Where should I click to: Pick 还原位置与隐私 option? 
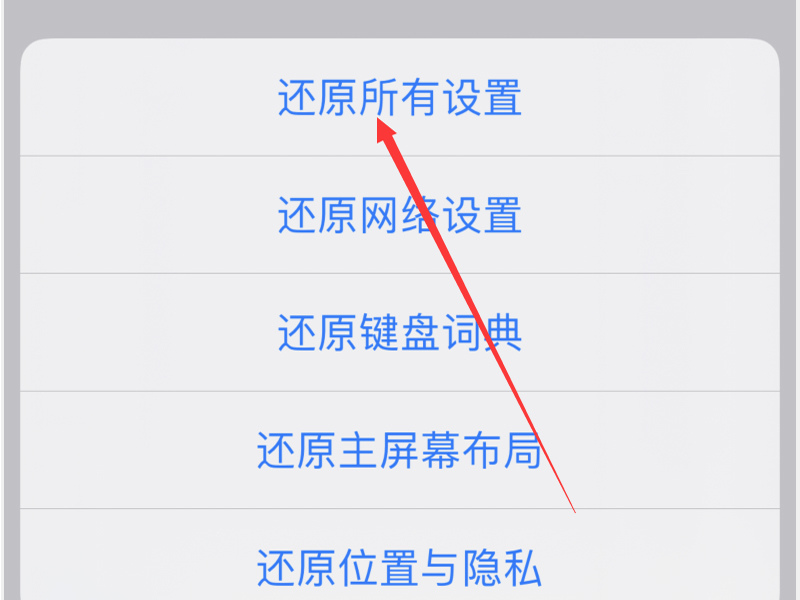(400, 567)
